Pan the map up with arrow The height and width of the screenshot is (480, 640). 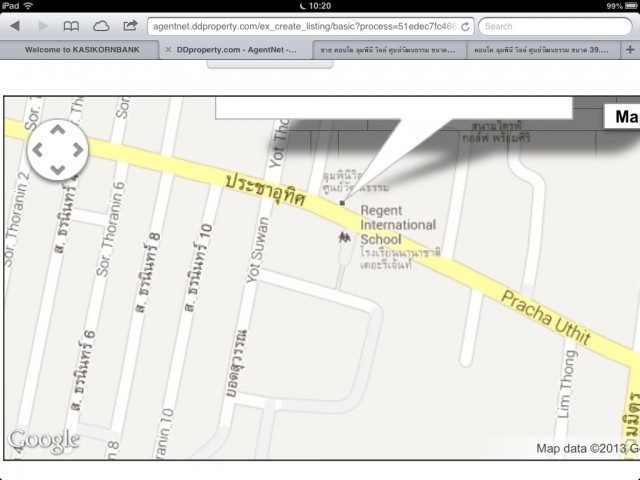[58, 129]
